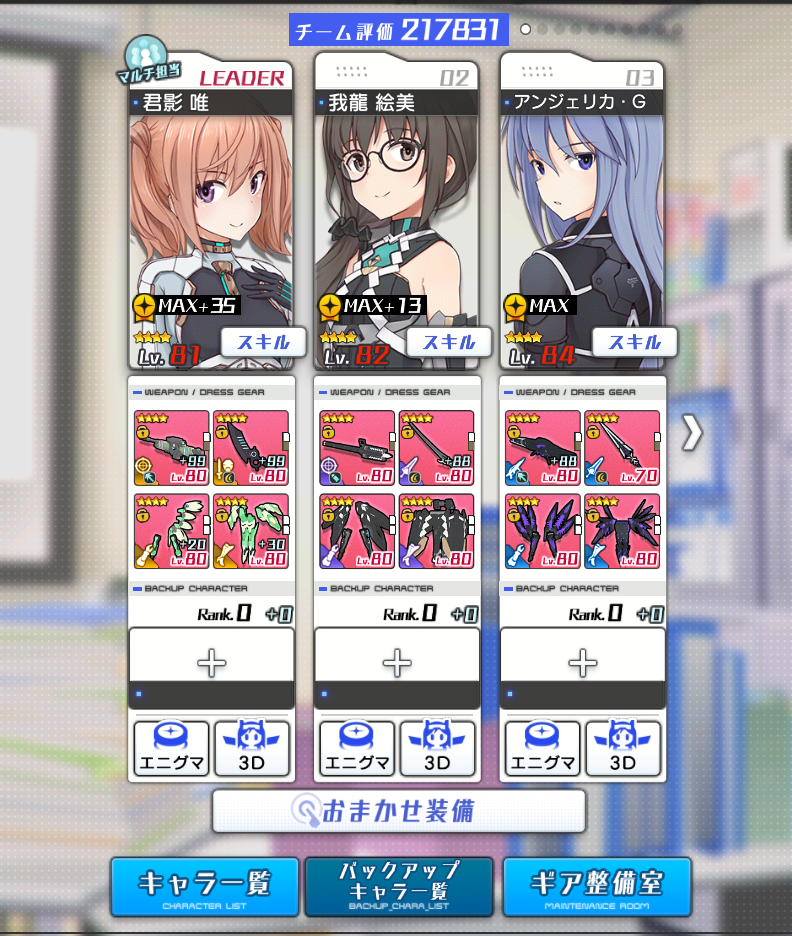The width and height of the screenshot is (792, 936).
Task: Open skill button for 我龍 絵美
Action: coord(449,342)
